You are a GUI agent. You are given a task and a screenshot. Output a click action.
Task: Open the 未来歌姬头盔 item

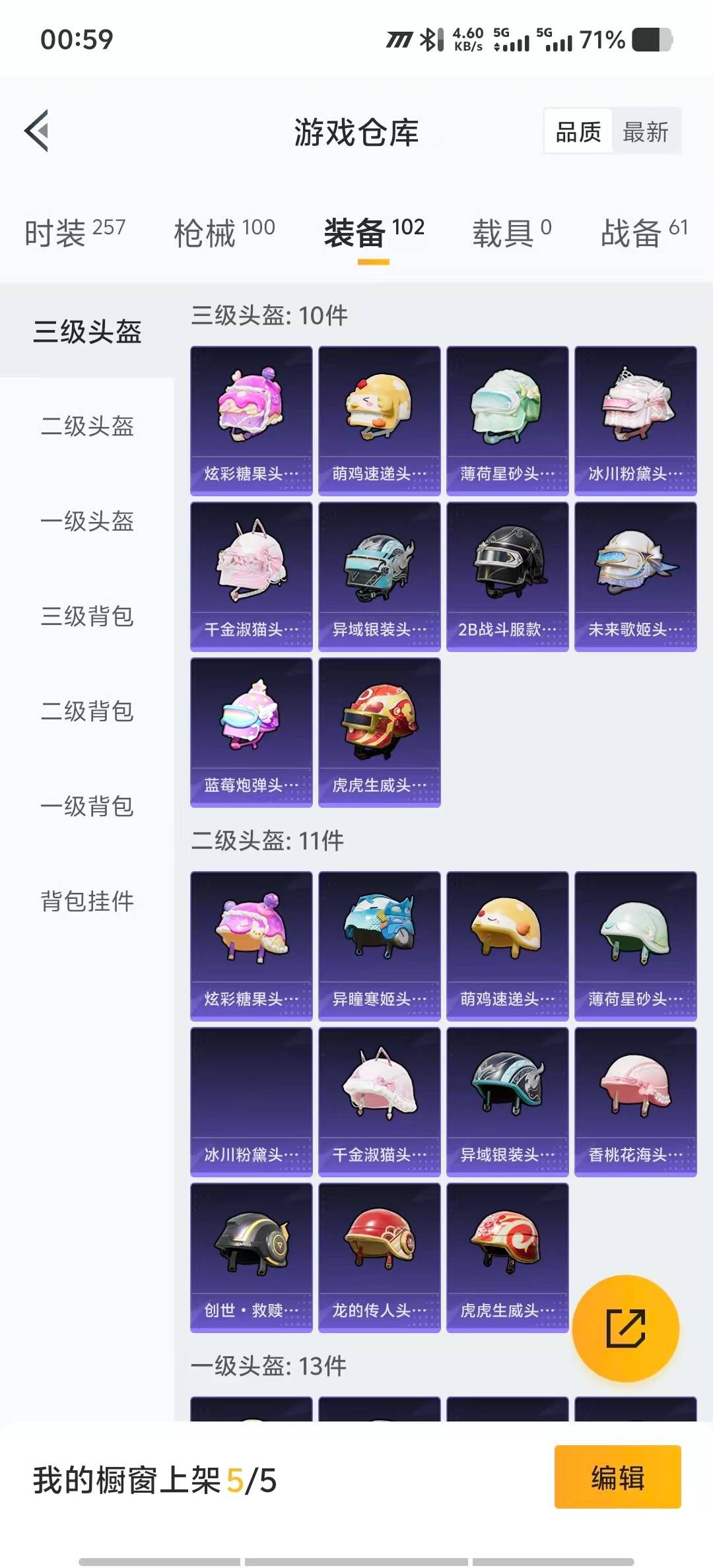[x=635, y=574]
